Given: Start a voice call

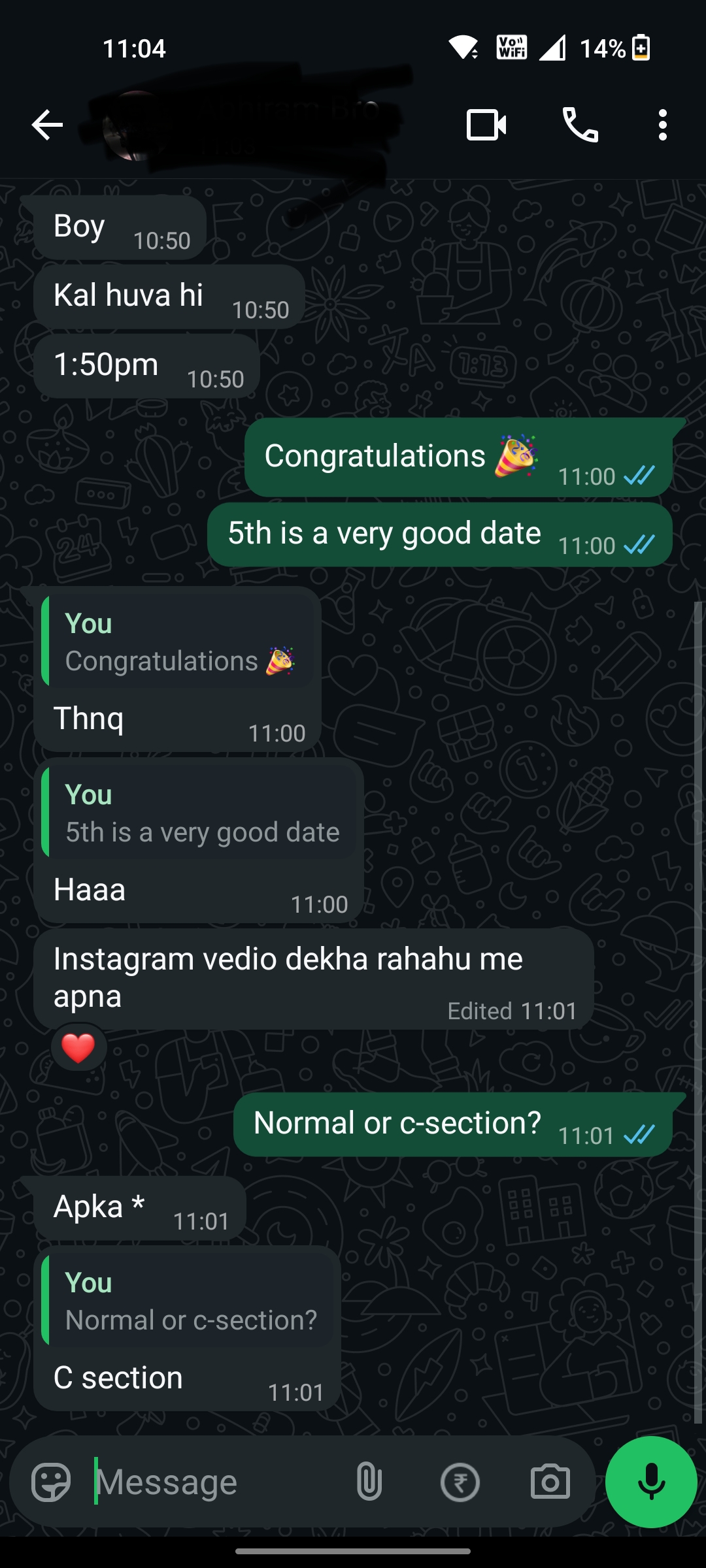Looking at the screenshot, I should tap(580, 125).
